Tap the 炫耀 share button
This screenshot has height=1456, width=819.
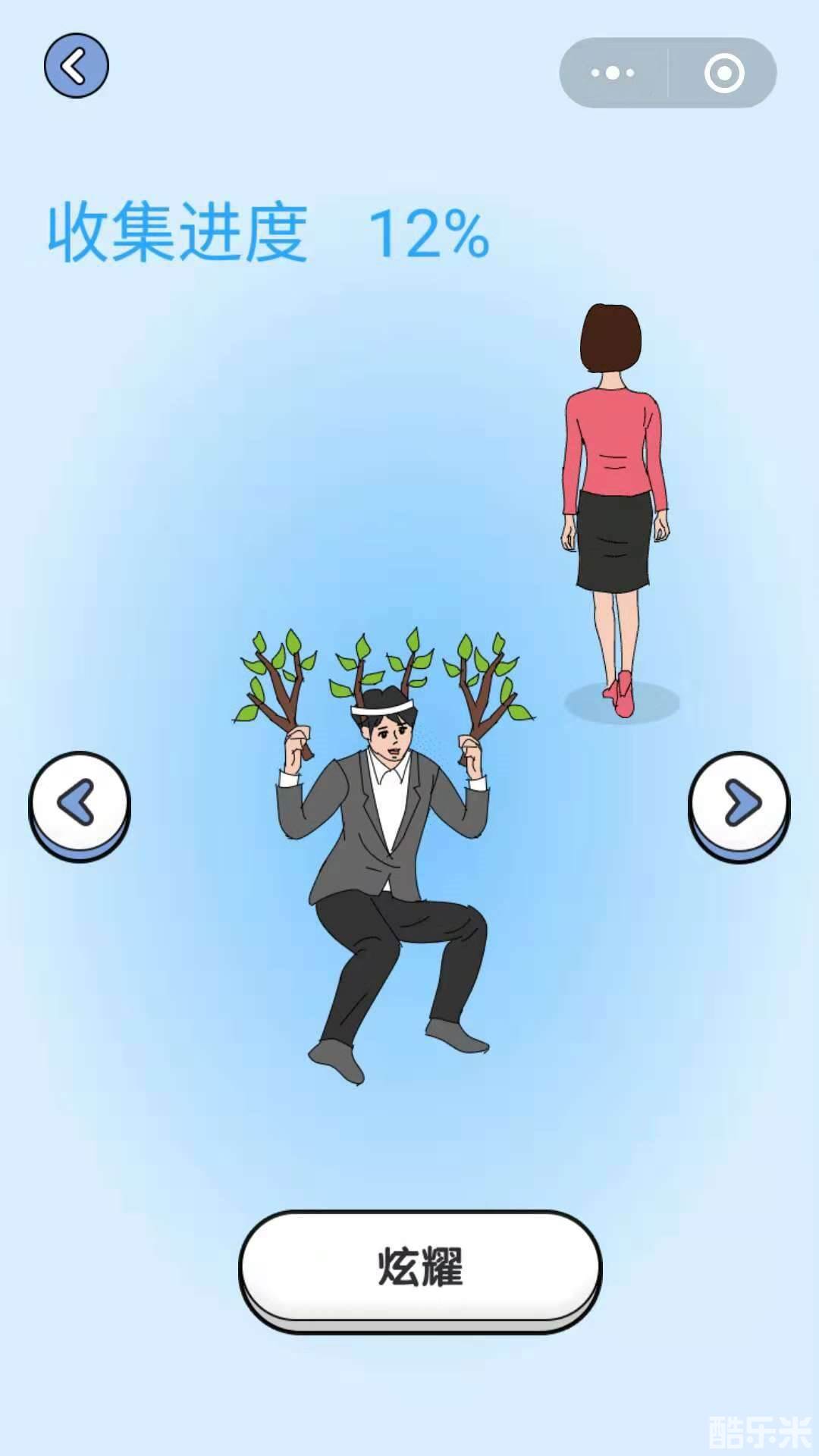coord(420,1266)
